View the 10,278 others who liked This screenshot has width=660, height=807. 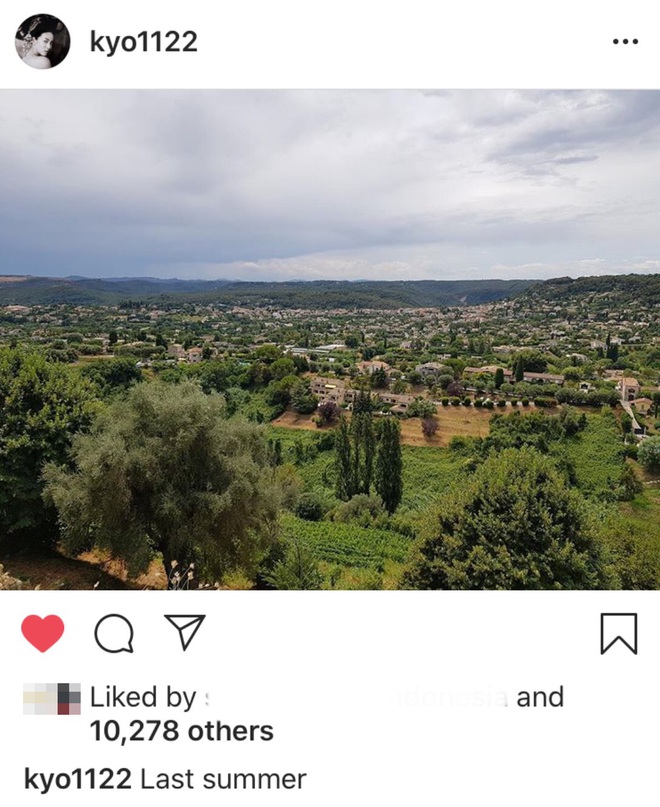[181, 731]
